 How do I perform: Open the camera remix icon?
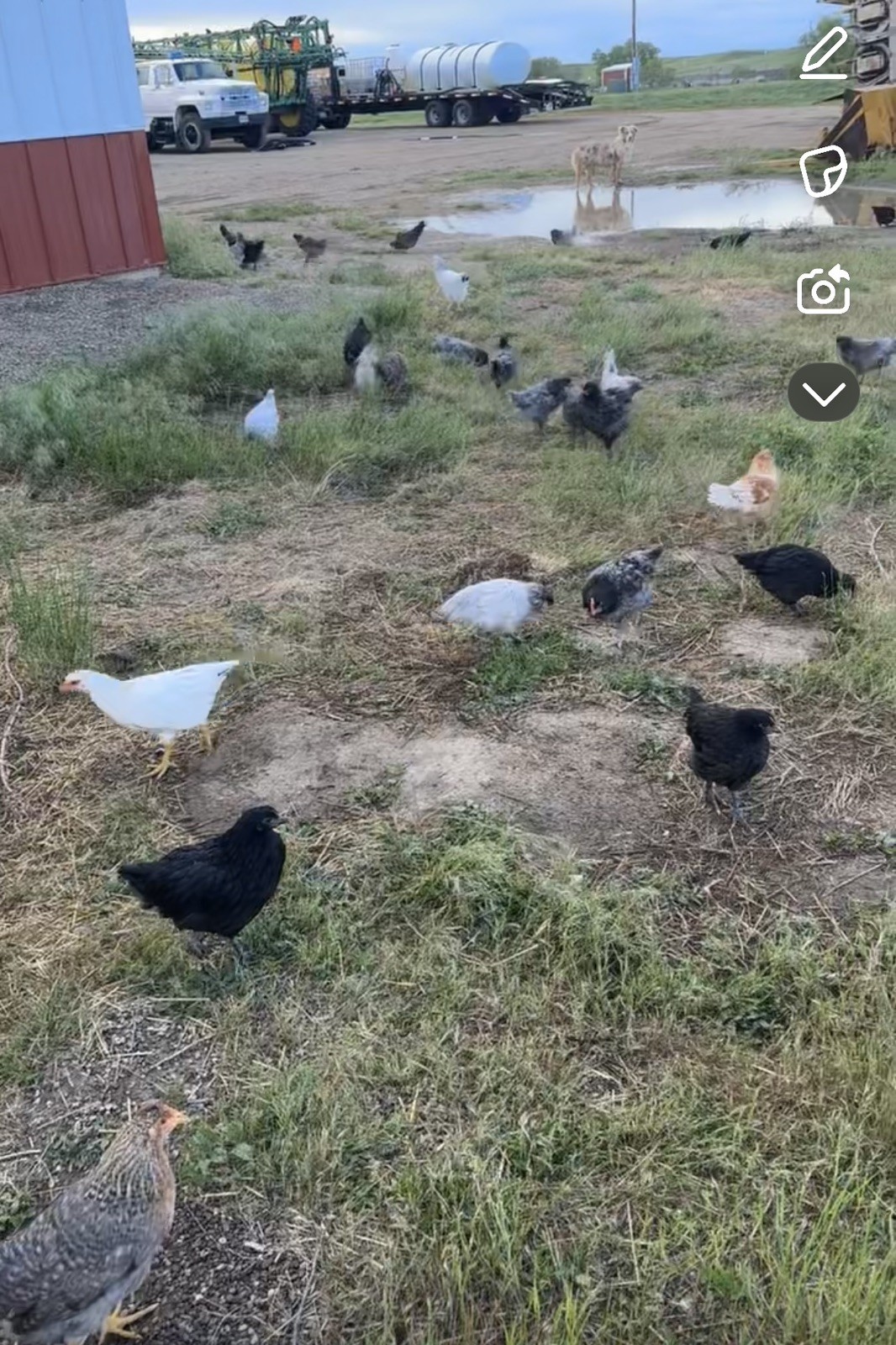tap(824, 289)
